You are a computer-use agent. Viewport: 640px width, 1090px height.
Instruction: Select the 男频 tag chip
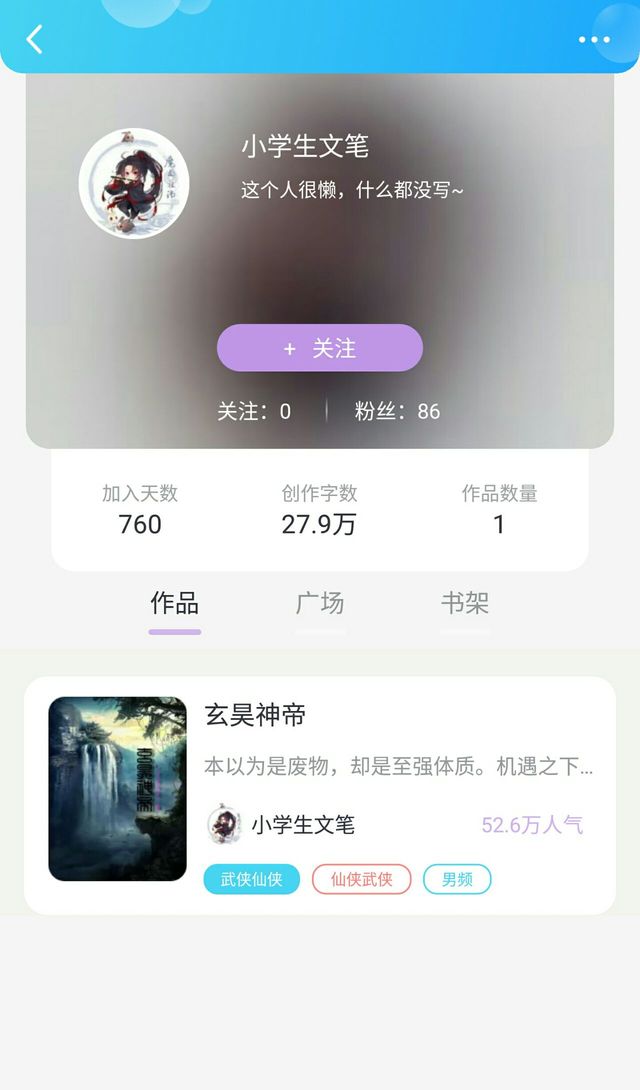pyautogui.click(x=457, y=879)
